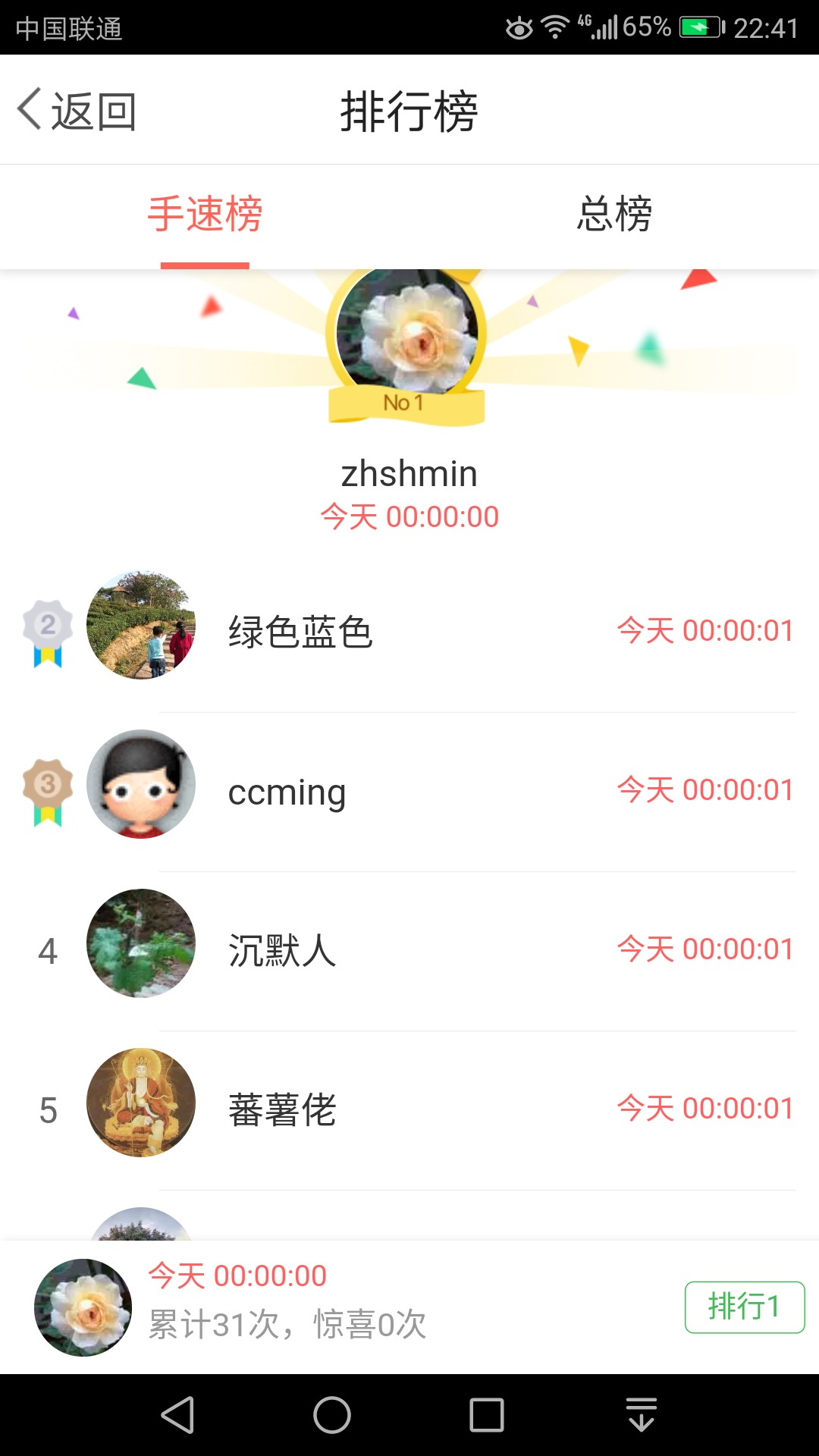819x1456 pixels.
Task: View ccming's ranking entry
Action: pyautogui.click(x=409, y=791)
